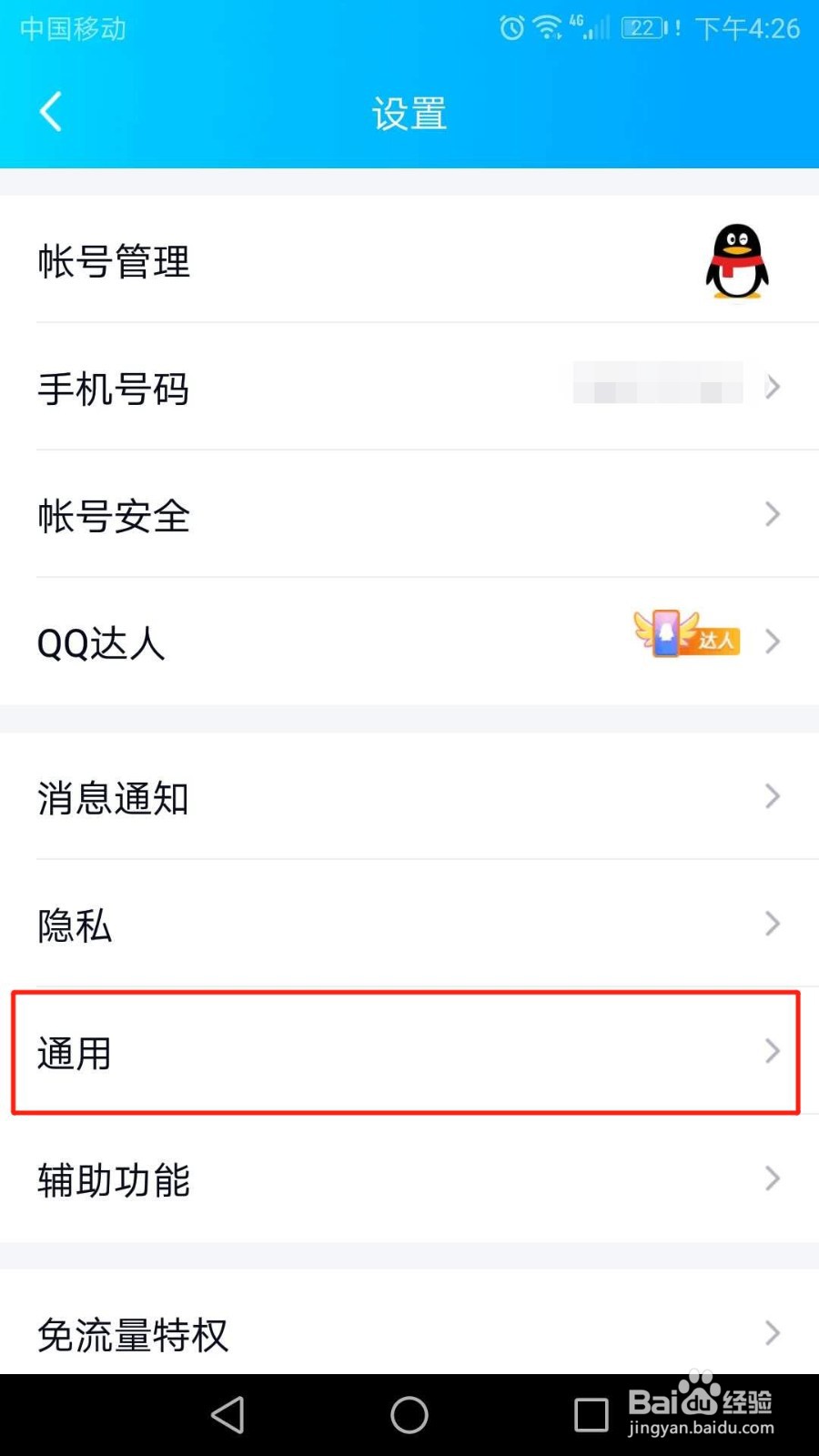Click the QQ penguin avatar icon
819x1456 pixels.
tap(735, 262)
